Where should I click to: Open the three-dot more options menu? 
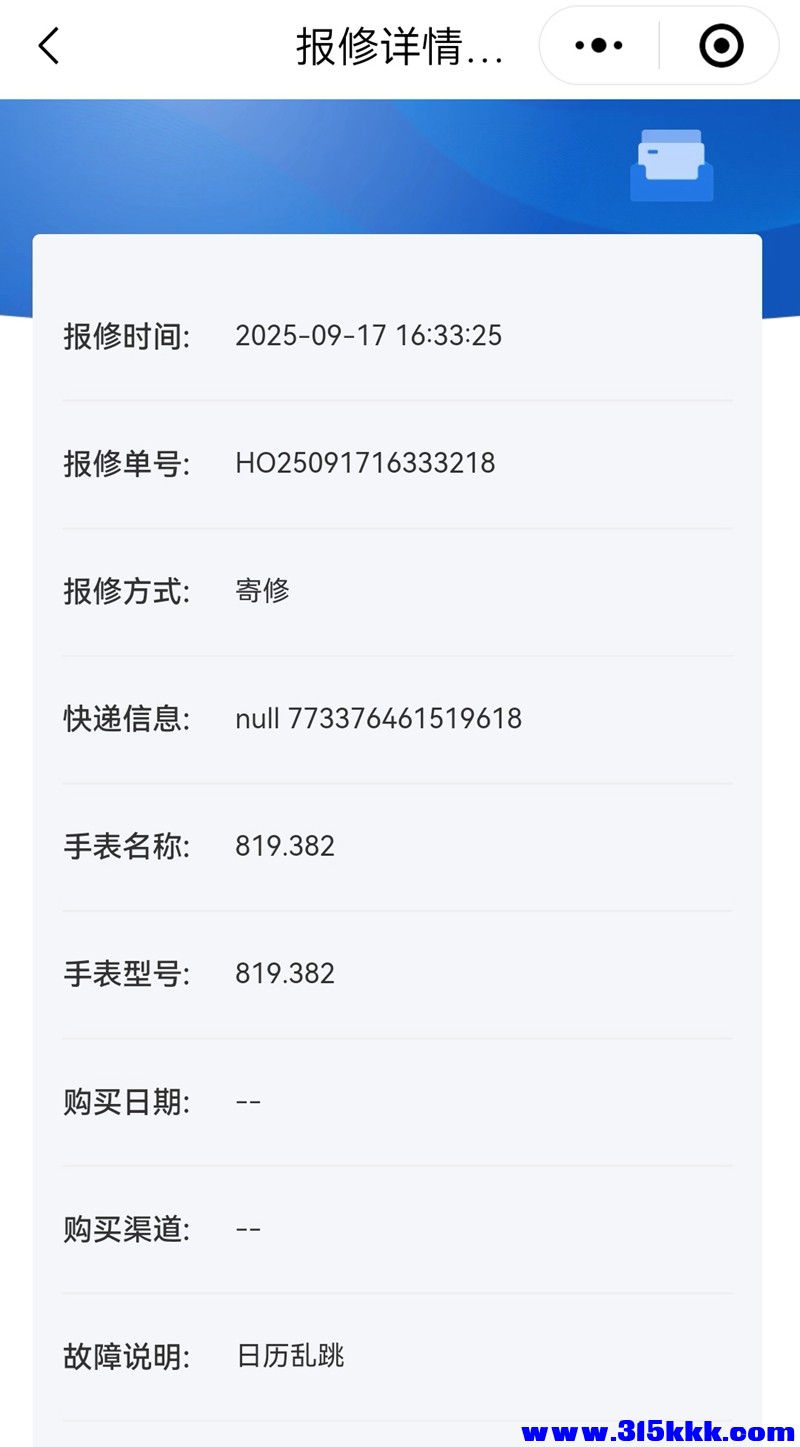coord(597,44)
